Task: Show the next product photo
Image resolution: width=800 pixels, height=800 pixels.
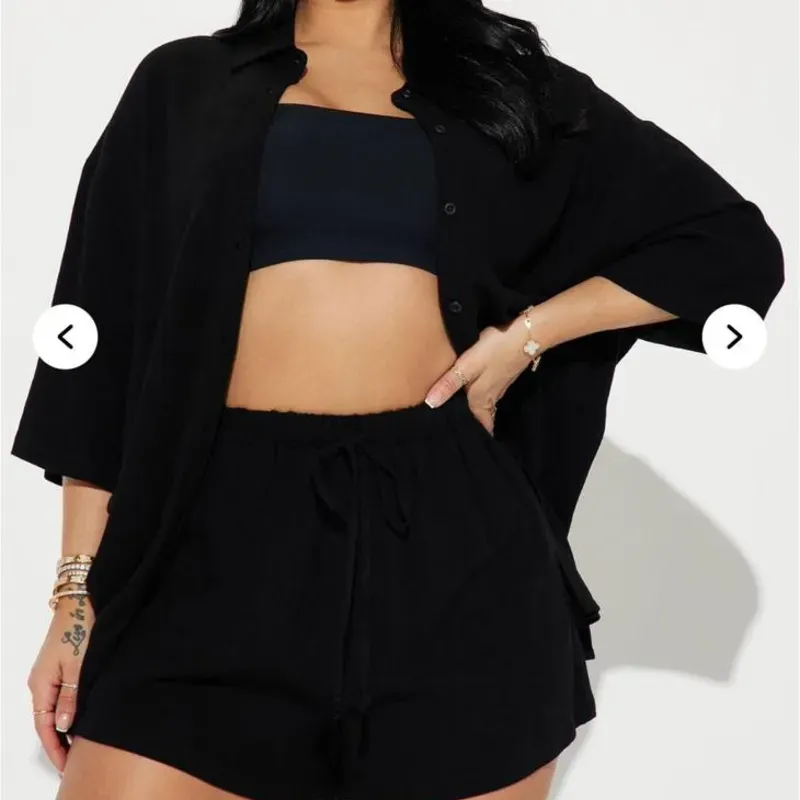Action: click(x=734, y=337)
